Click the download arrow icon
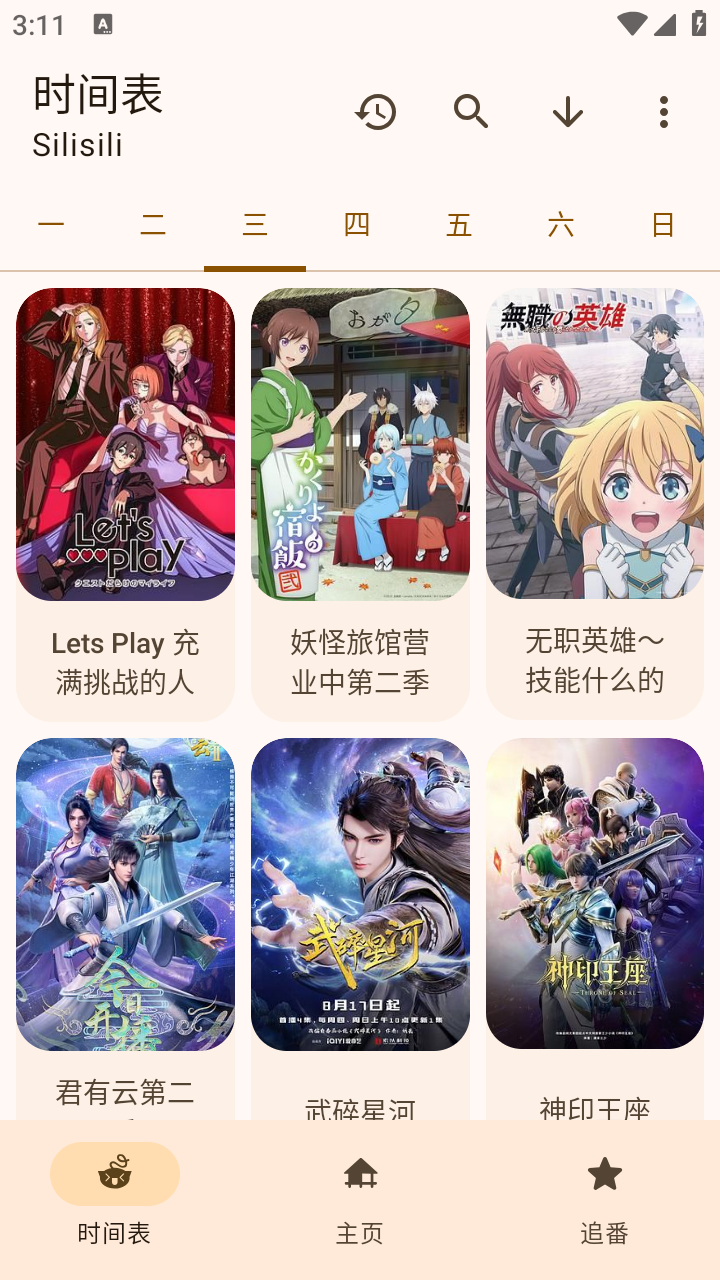Viewport: 720px width, 1280px height. pos(567,112)
